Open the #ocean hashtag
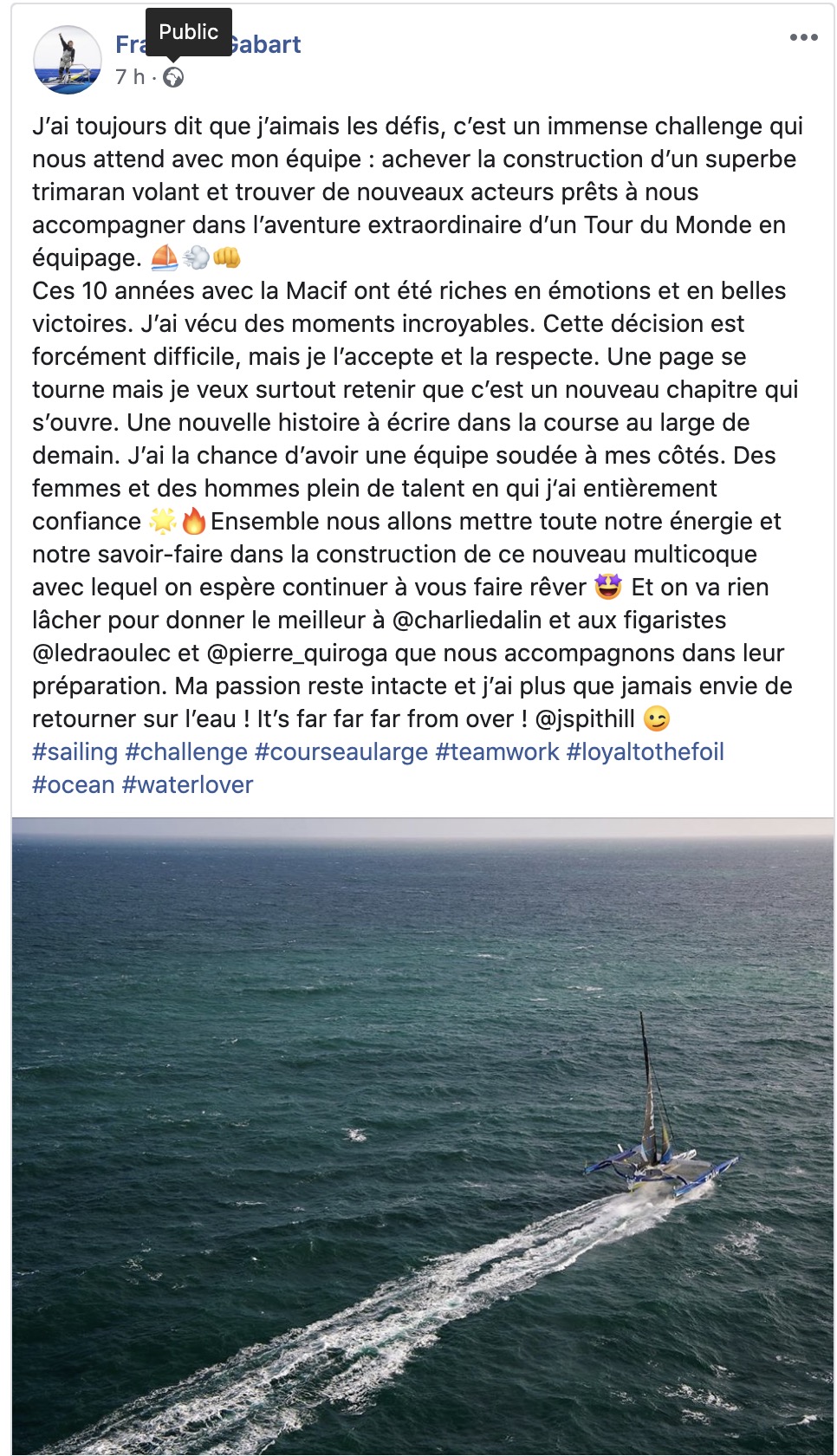The width and height of the screenshot is (837, 1456). pyautogui.click(x=74, y=784)
